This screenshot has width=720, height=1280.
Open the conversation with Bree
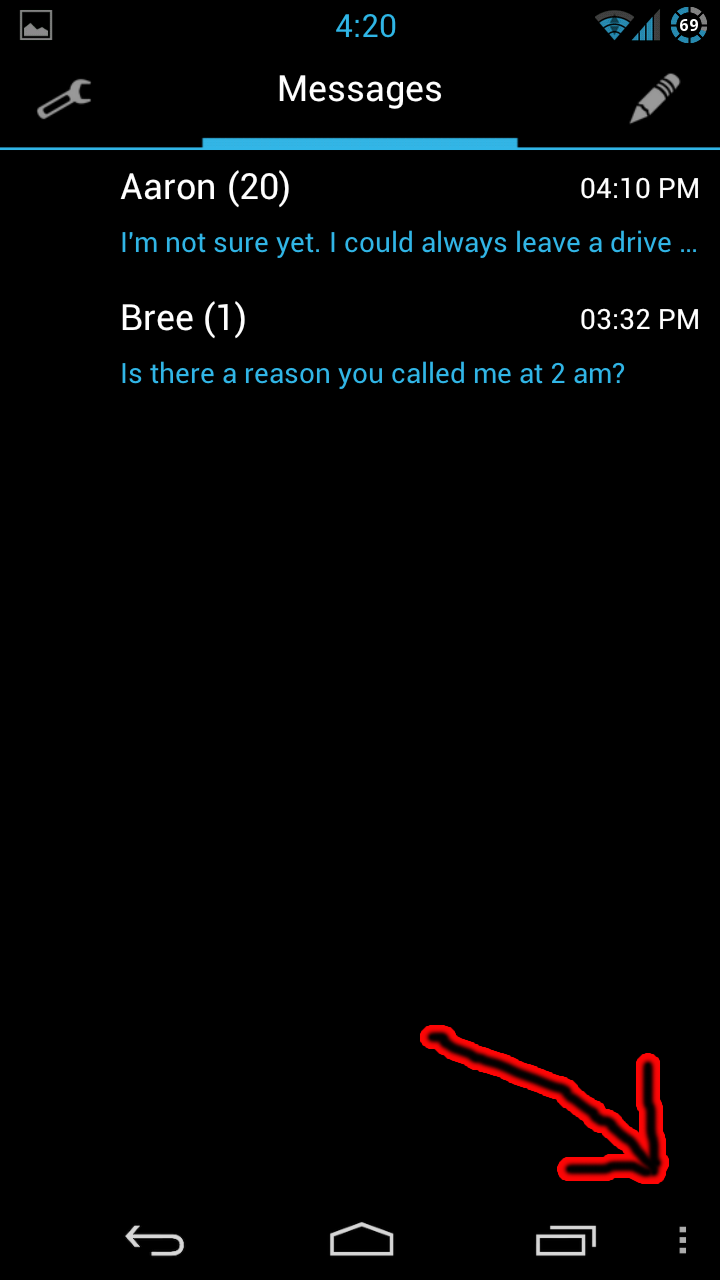(360, 345)
